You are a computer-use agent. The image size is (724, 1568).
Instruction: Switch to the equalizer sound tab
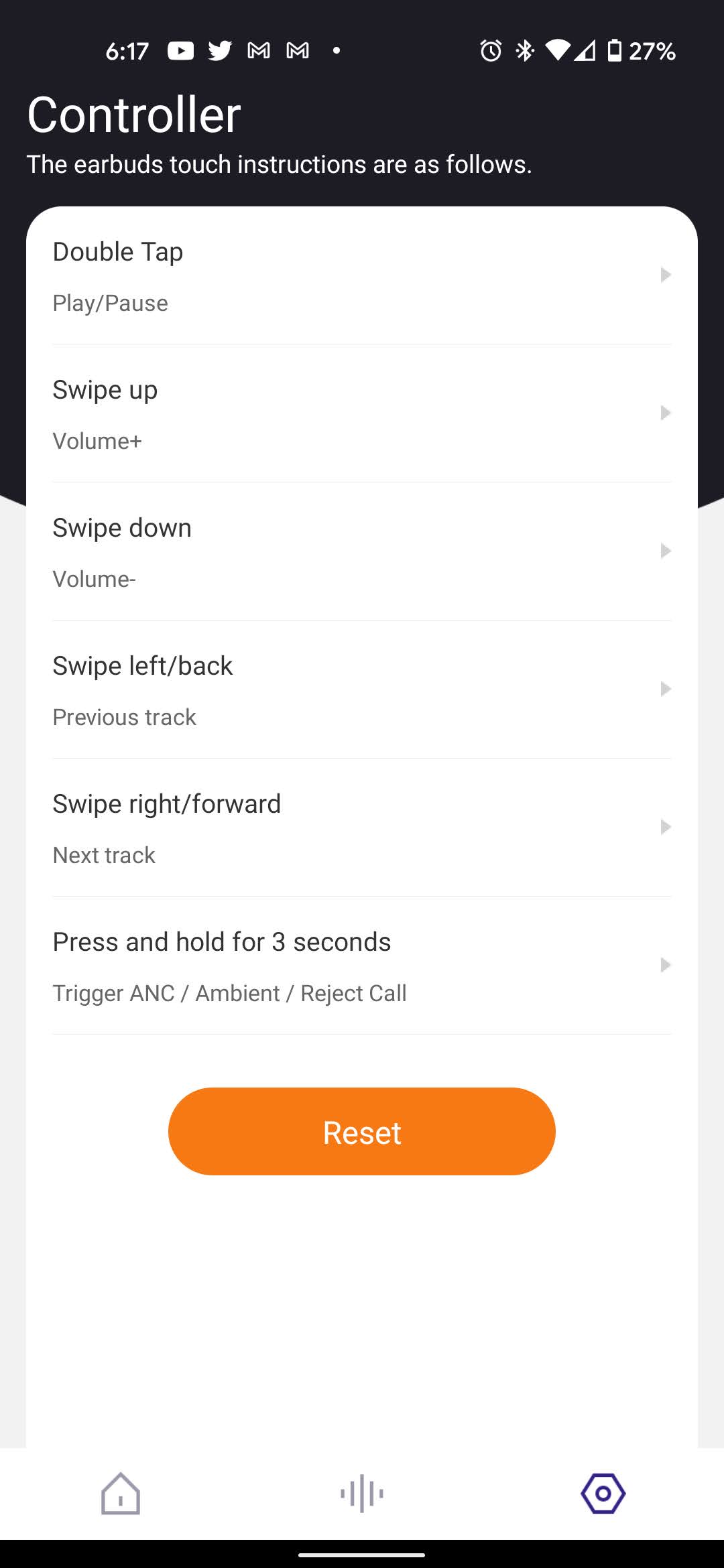(362, 1493)
